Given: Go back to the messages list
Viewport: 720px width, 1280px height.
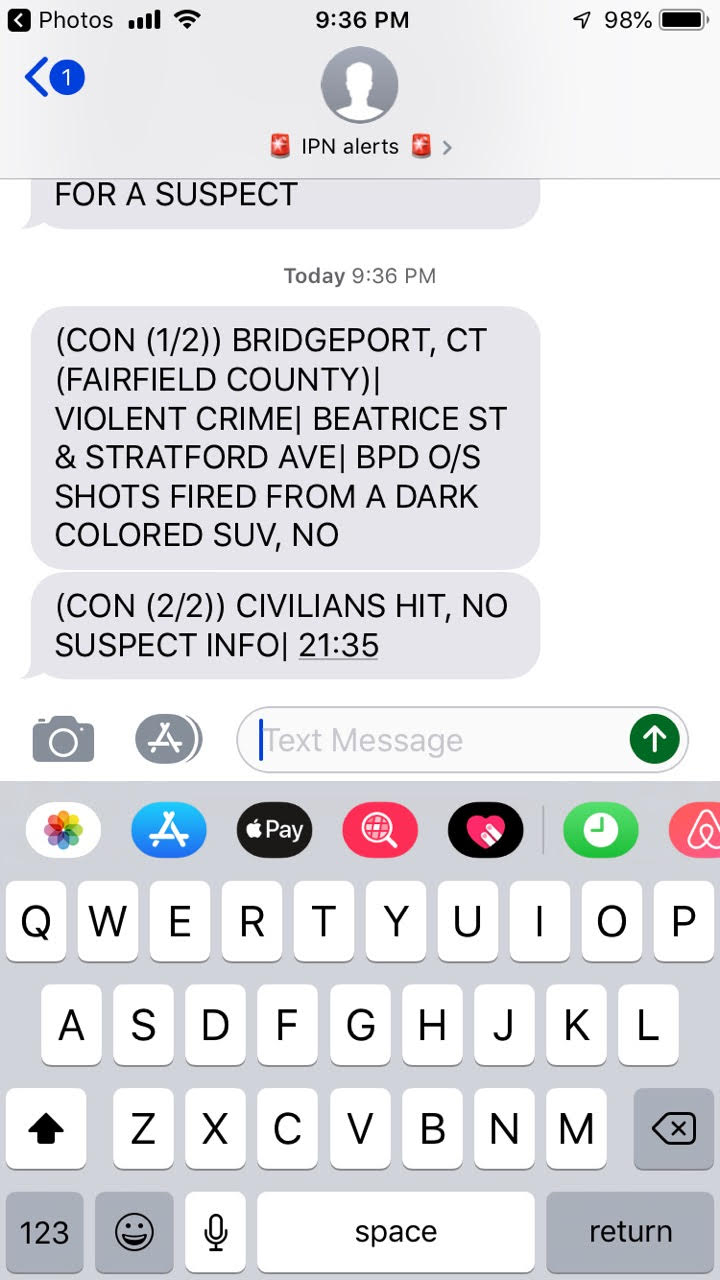Looking at the screenshot, I should 52,78.
